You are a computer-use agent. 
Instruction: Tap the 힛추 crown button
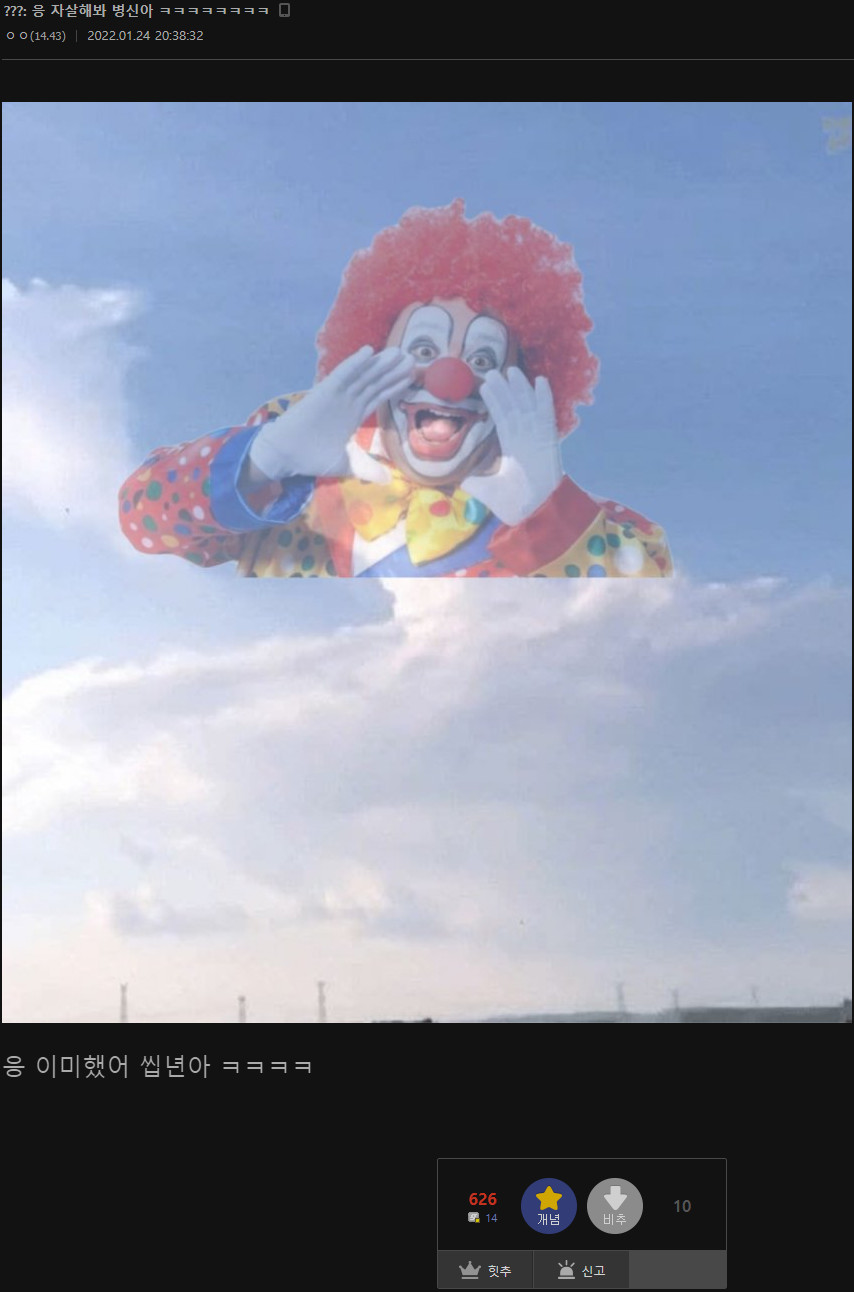pyautogui.click(x=485, y=1271)
